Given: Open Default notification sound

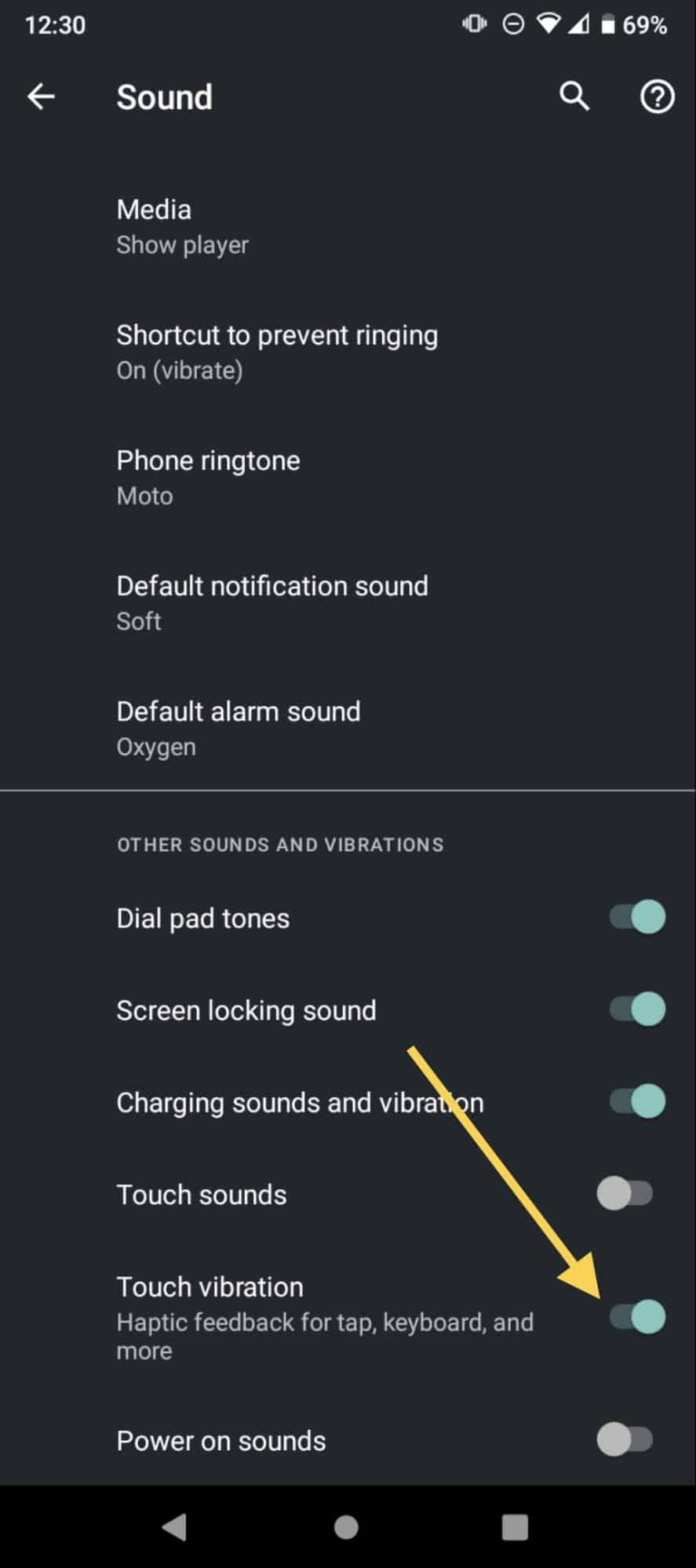Looking at the screenshot, I should (x=348, y=603).
